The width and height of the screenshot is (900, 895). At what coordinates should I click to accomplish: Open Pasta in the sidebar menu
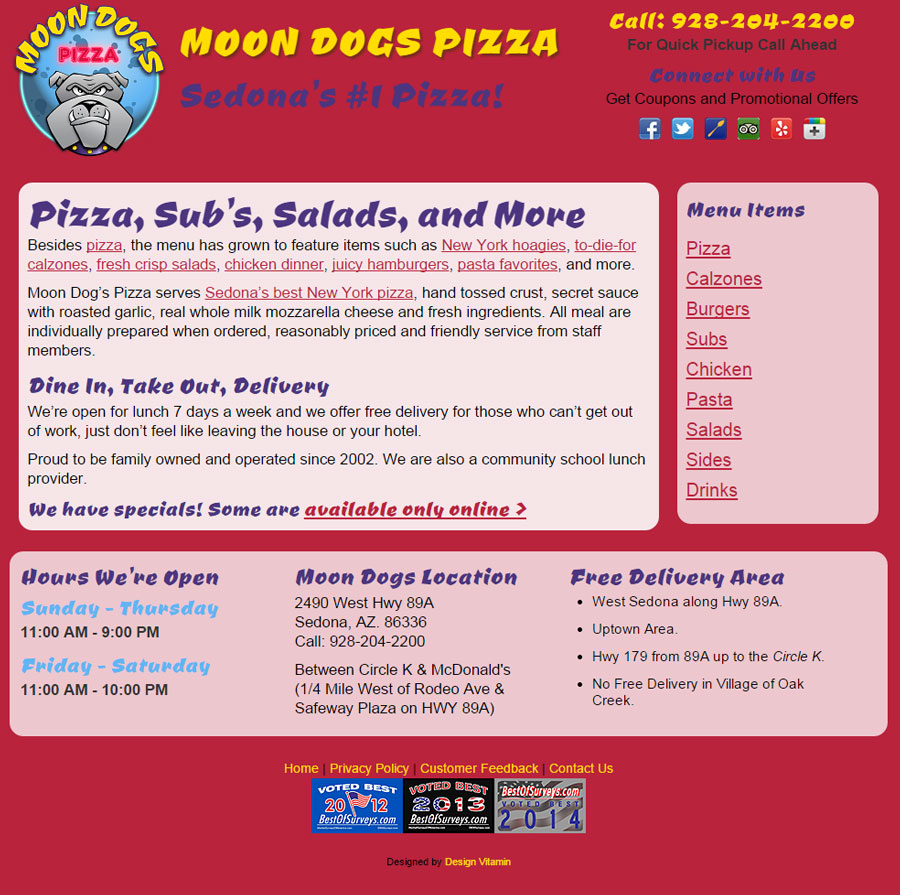coord(709,399)
